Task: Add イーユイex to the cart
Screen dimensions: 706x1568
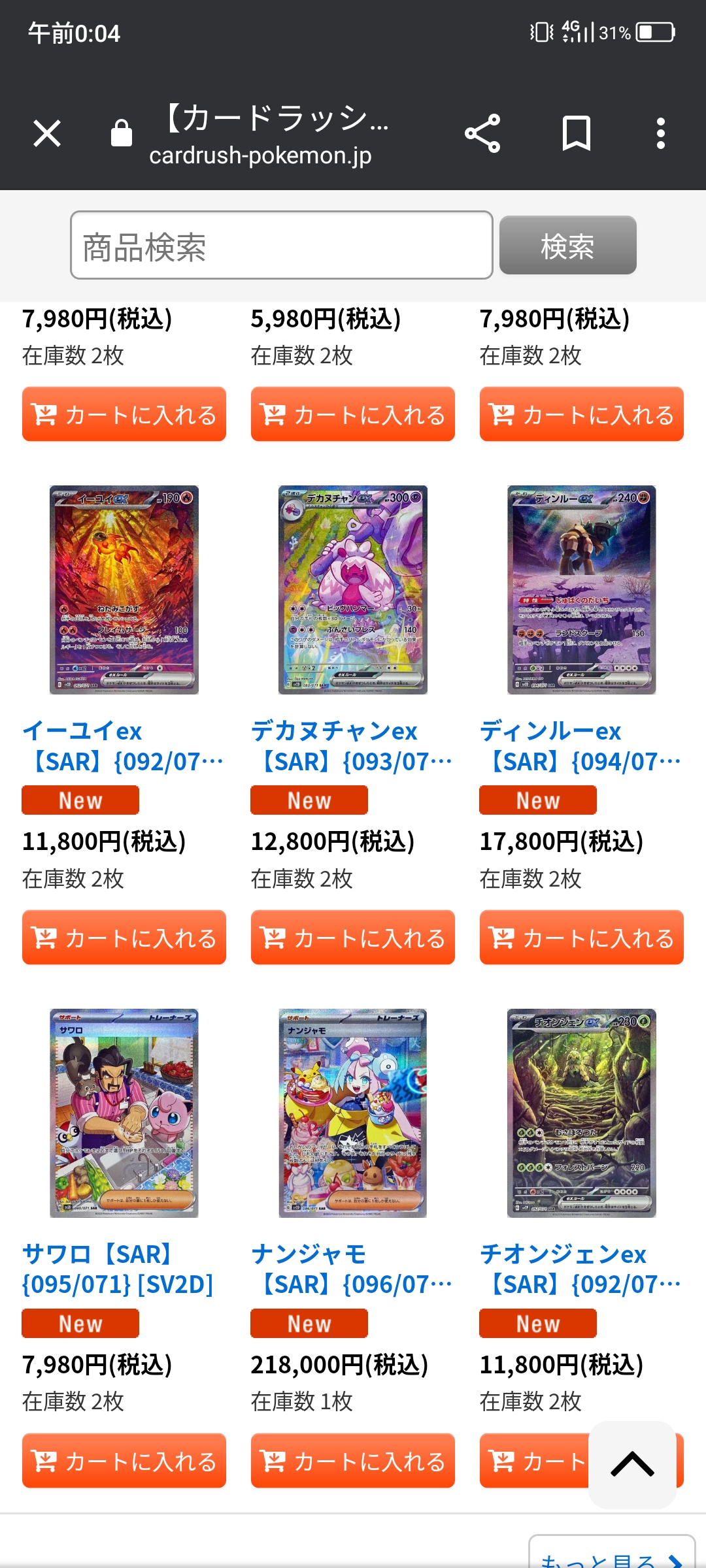Action: [124, 938]
